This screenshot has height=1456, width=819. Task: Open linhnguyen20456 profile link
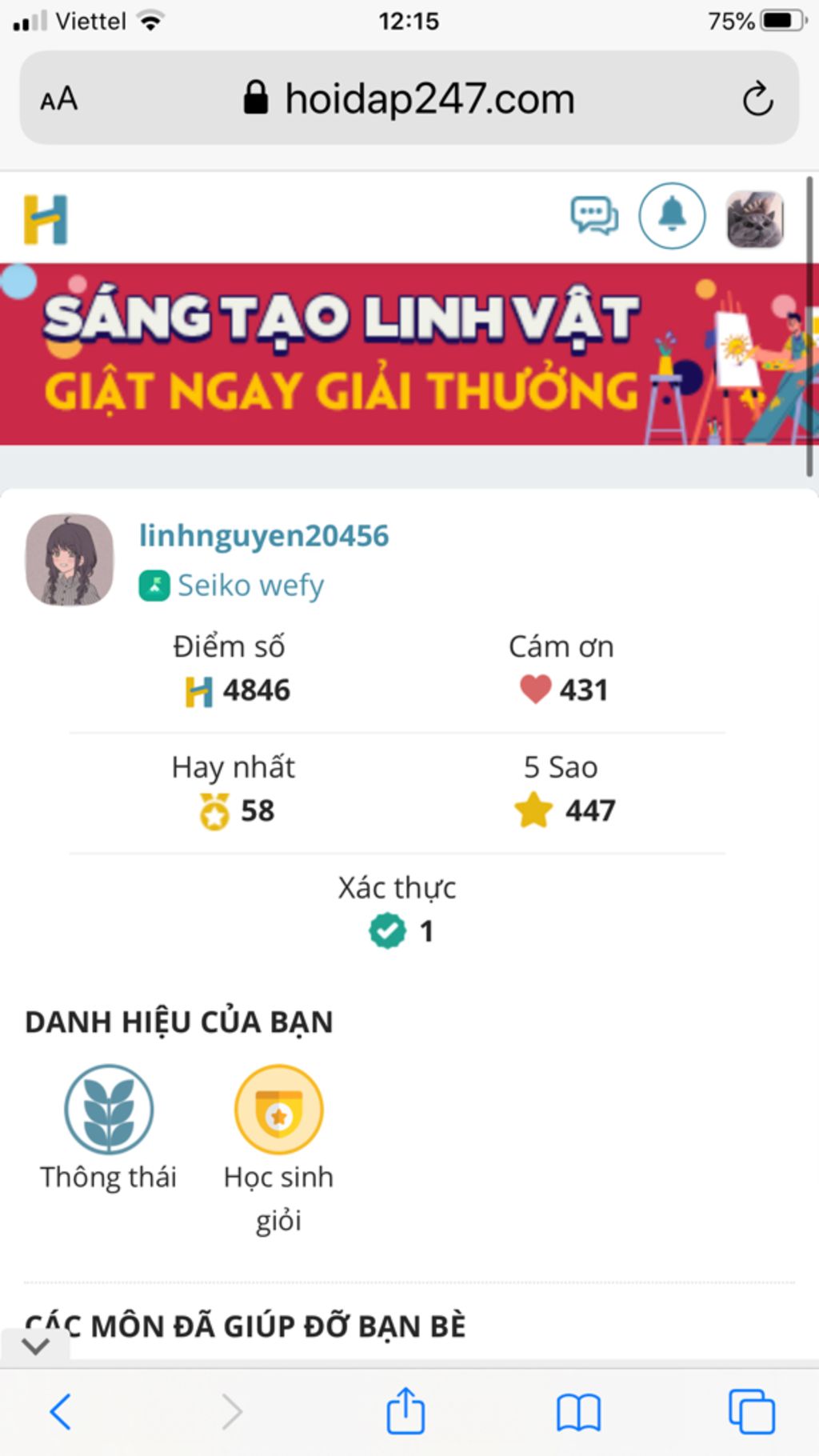[264, 535]
